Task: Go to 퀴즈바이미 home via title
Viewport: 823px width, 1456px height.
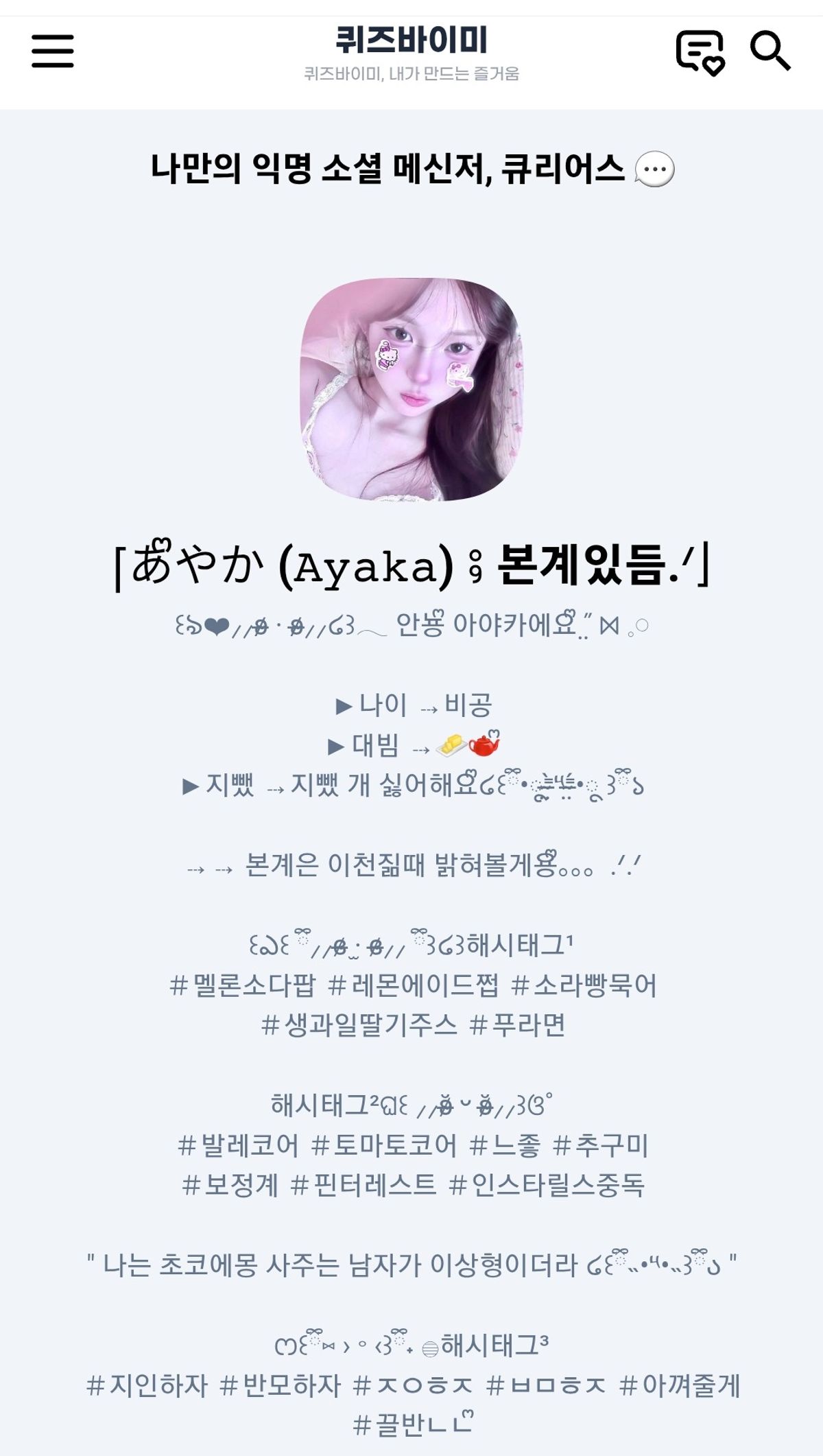Action: coord(411,41)
